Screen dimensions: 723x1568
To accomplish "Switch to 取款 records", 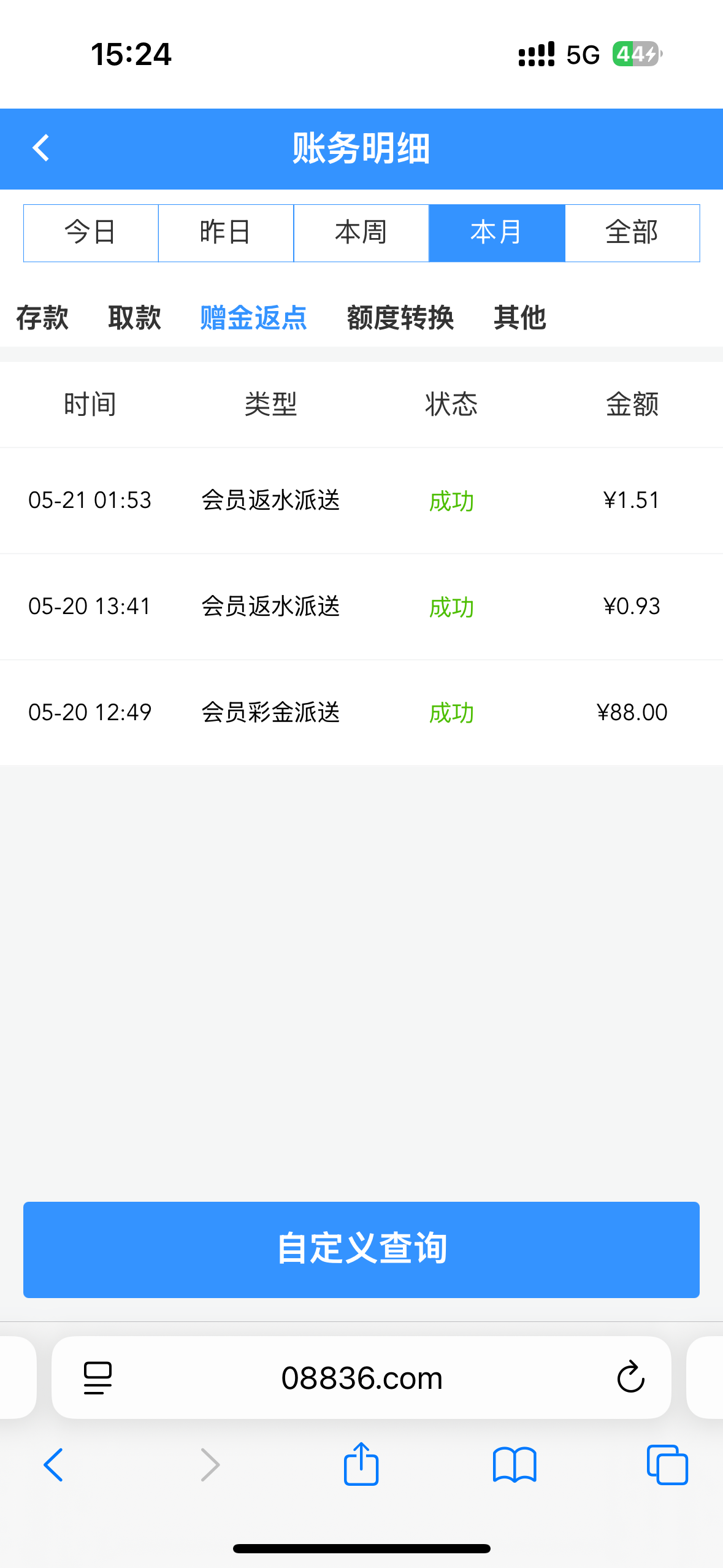I will tap(134, 318).
